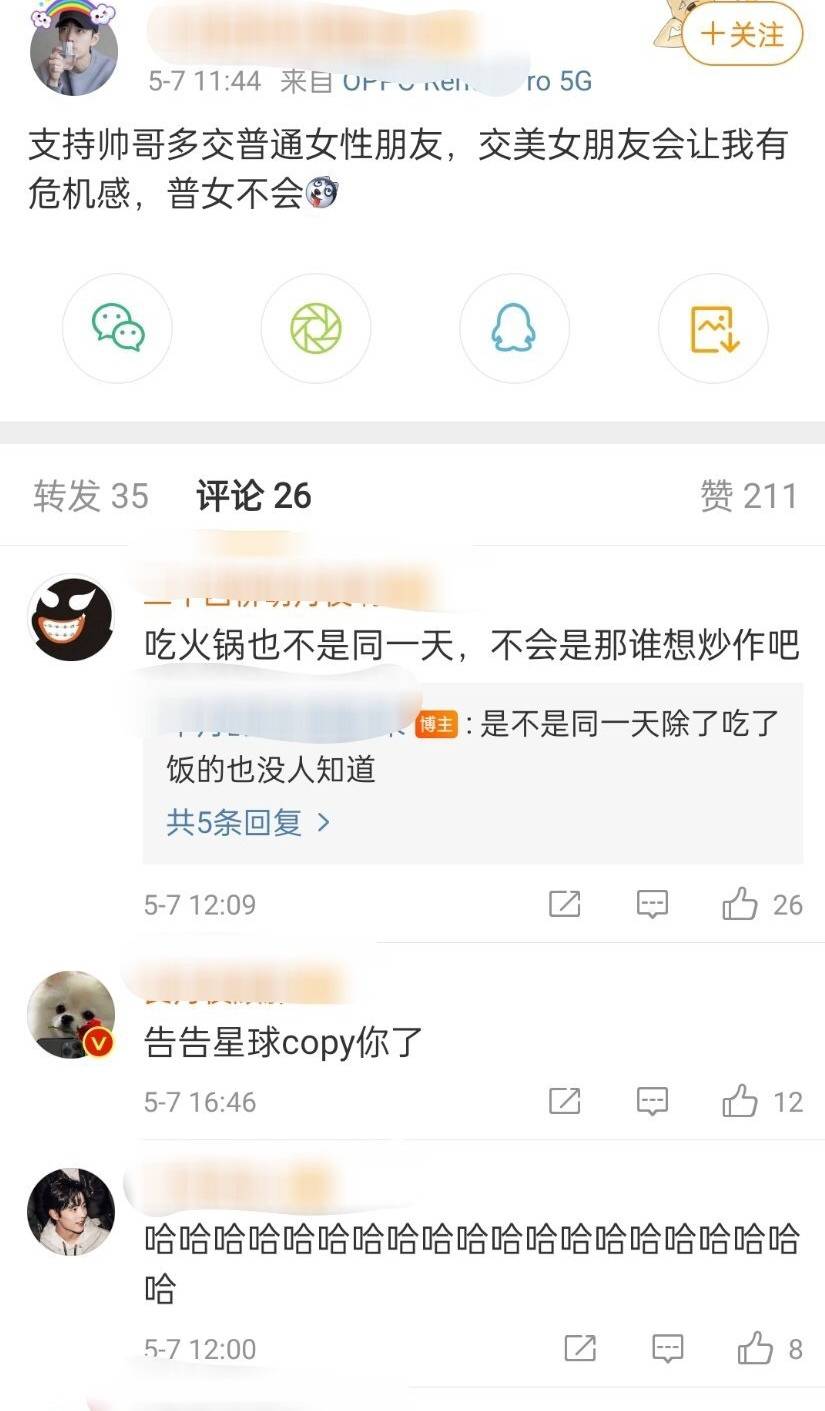
Task: Reply to the 哈哈哈 comment
Action: [x=667, y=1349]
